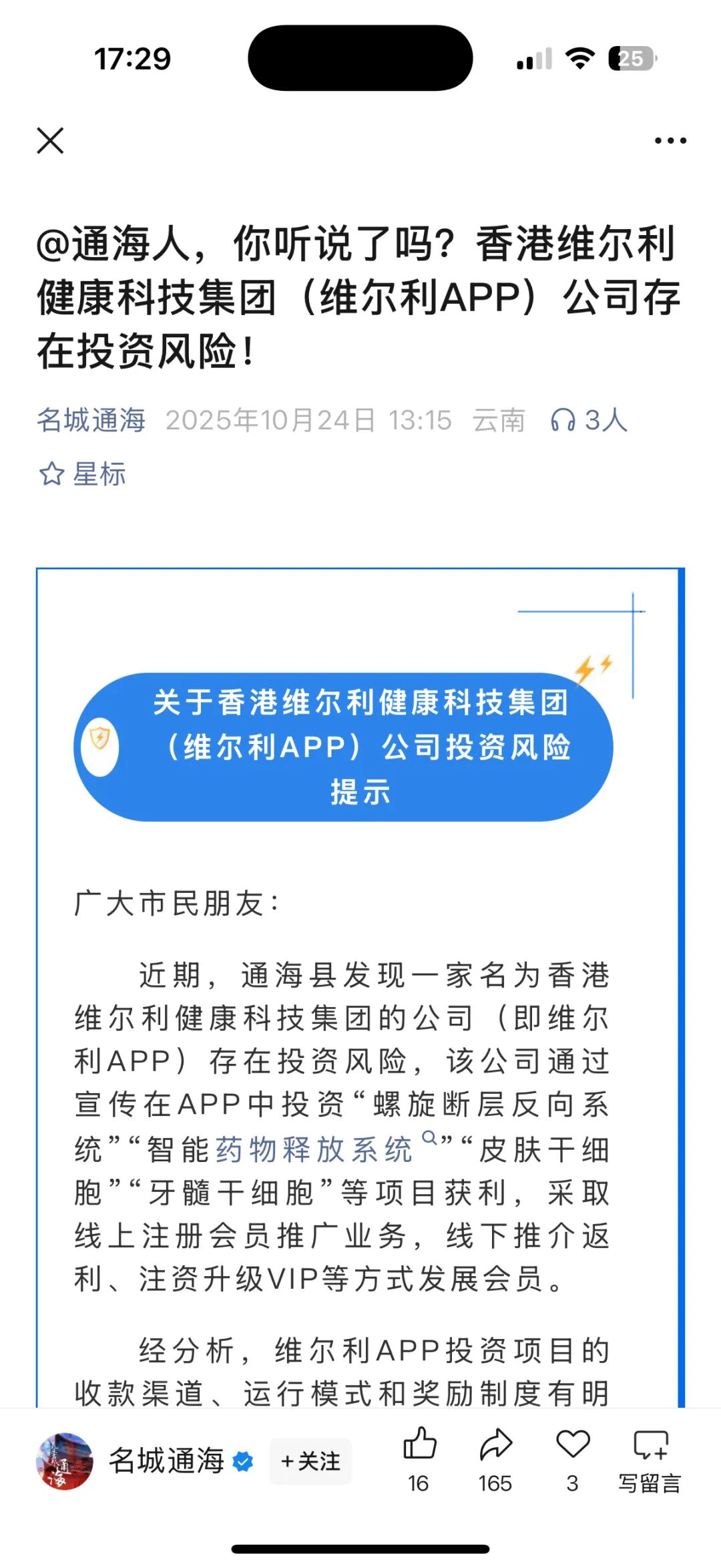
Task: Write a comment via 写留言
Action: [650, 1459]
